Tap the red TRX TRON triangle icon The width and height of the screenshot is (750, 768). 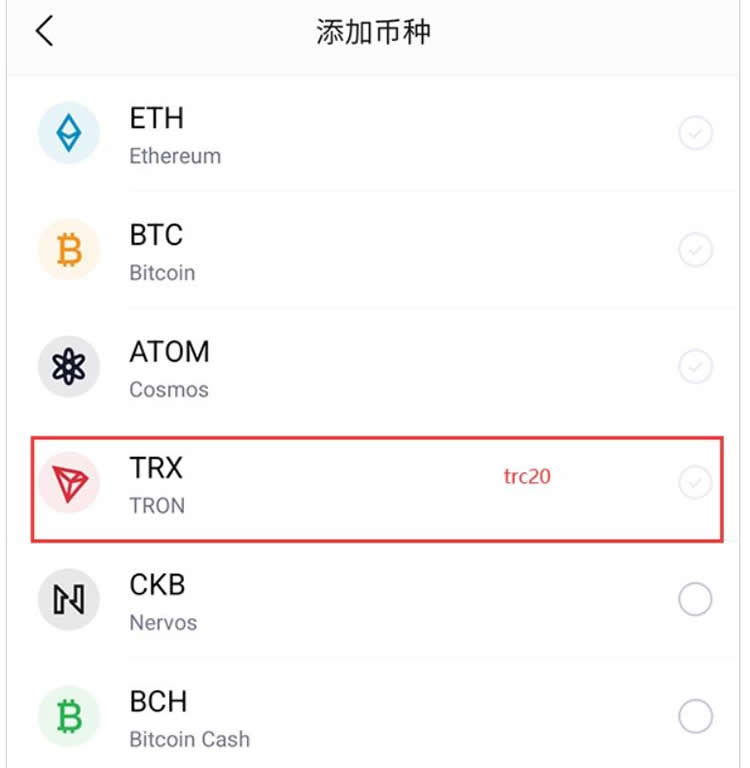point(68,483)
